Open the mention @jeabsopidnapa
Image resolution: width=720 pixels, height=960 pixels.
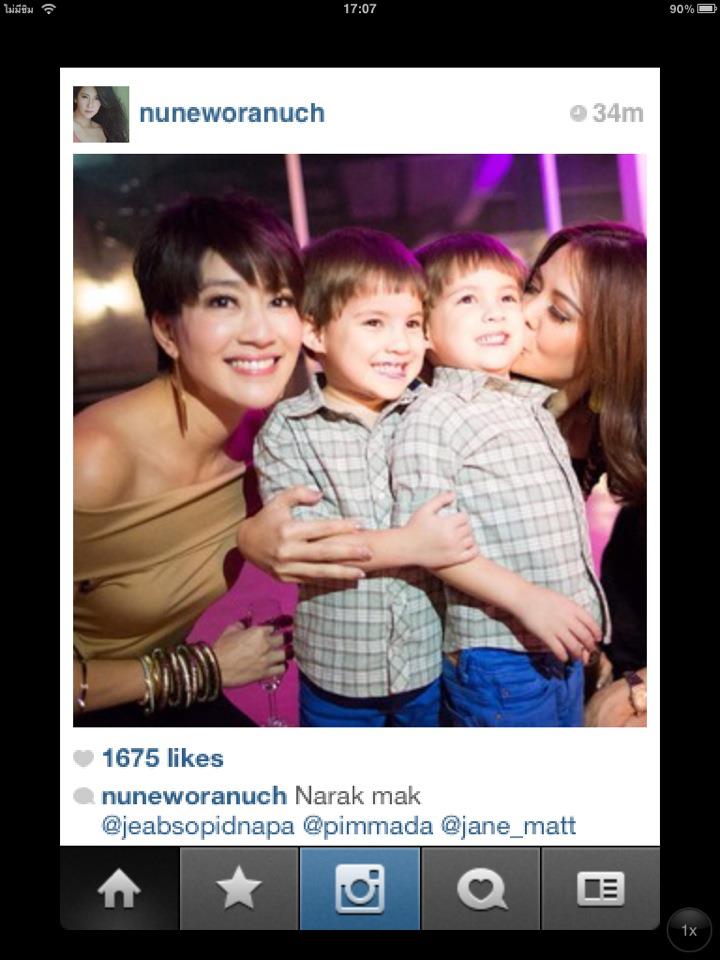pos(196,826)
